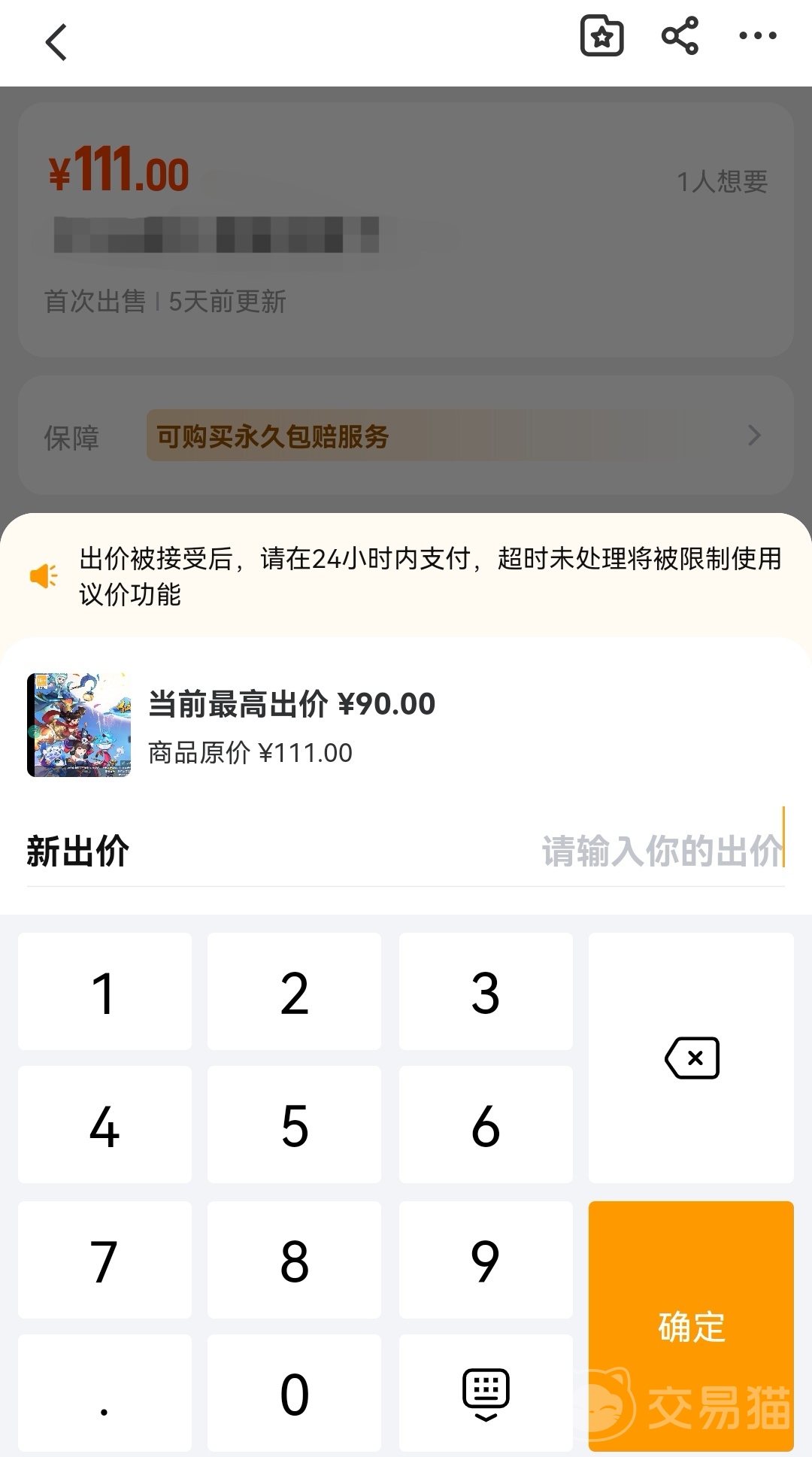
Task: Tap the 0 key
Action: tap(294, 1394)
